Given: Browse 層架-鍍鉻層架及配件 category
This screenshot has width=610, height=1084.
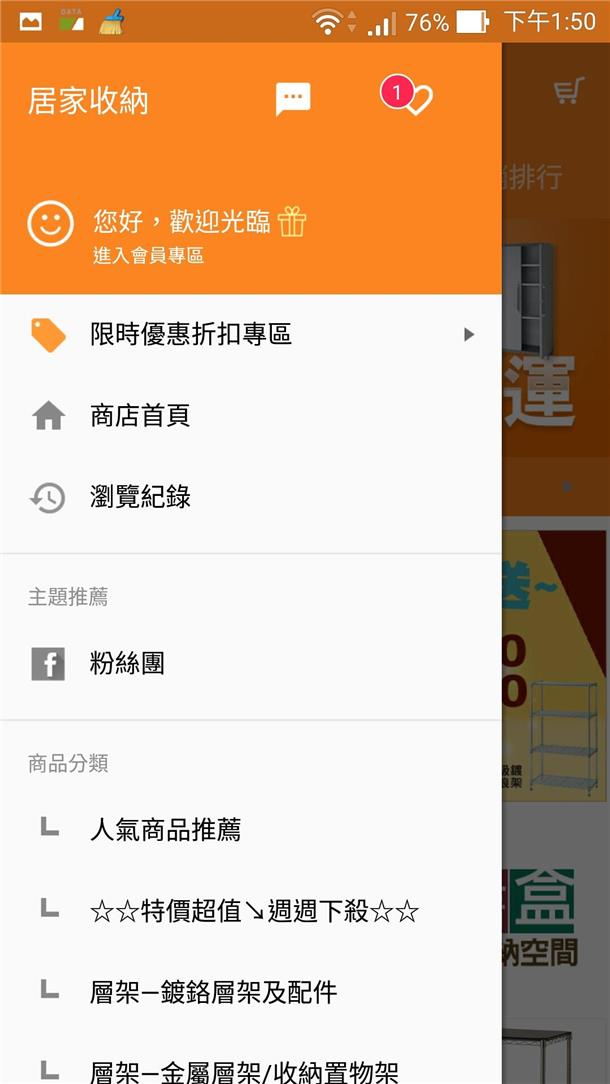Looking at the screenshot, I should pos(213,992).
